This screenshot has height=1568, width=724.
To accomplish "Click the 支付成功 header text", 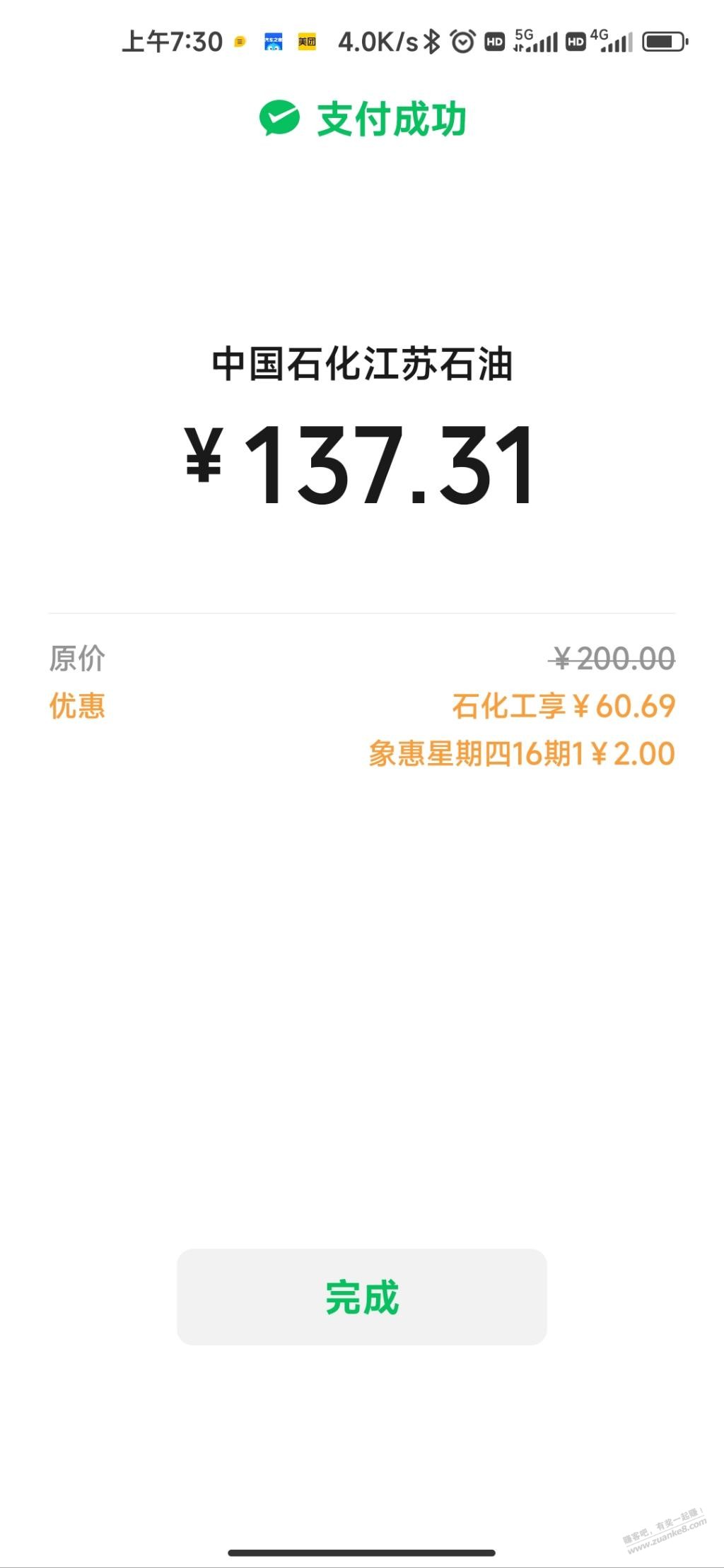I will coord(391,119).
